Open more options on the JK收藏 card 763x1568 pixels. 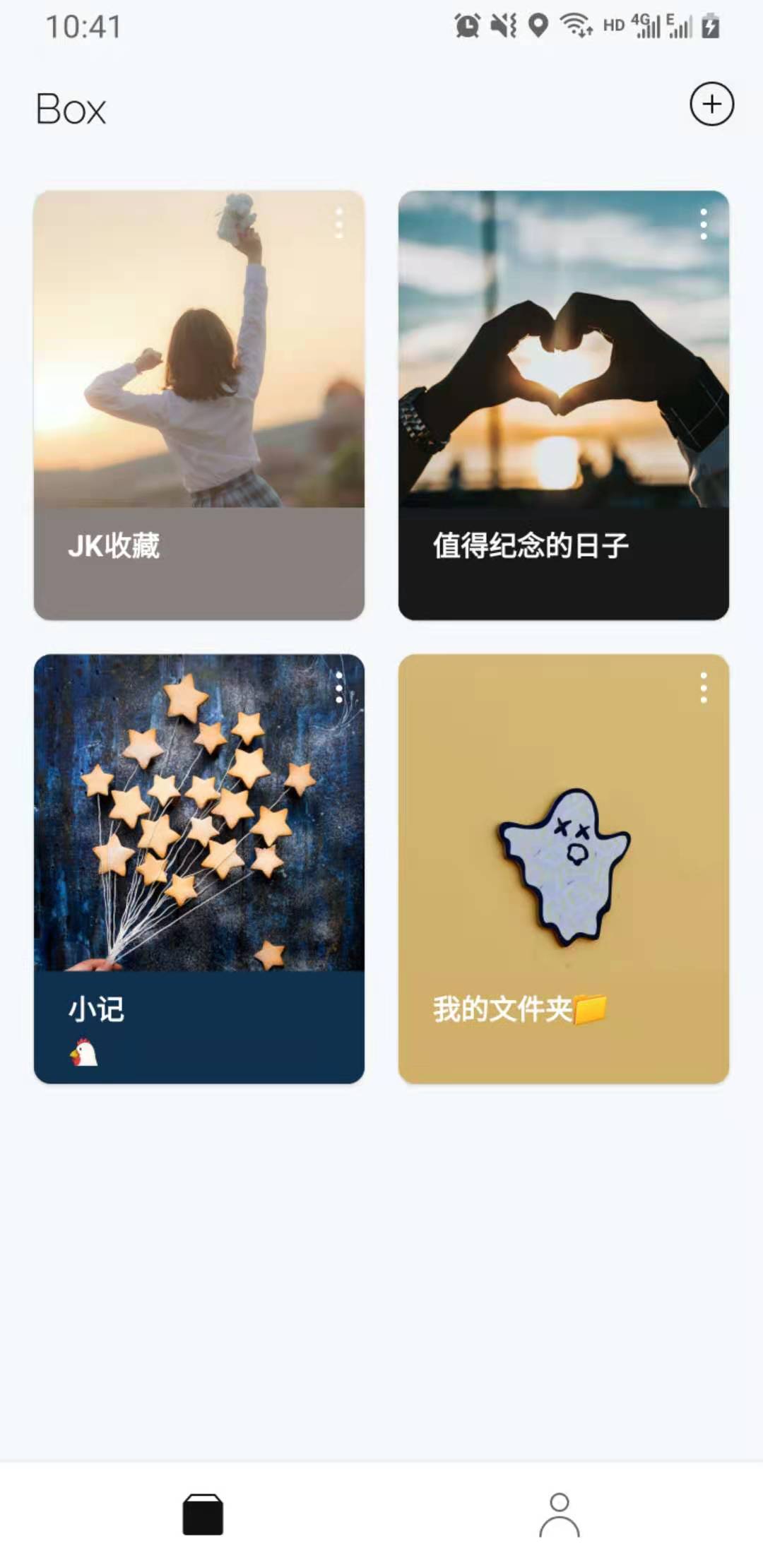(339, 223)
